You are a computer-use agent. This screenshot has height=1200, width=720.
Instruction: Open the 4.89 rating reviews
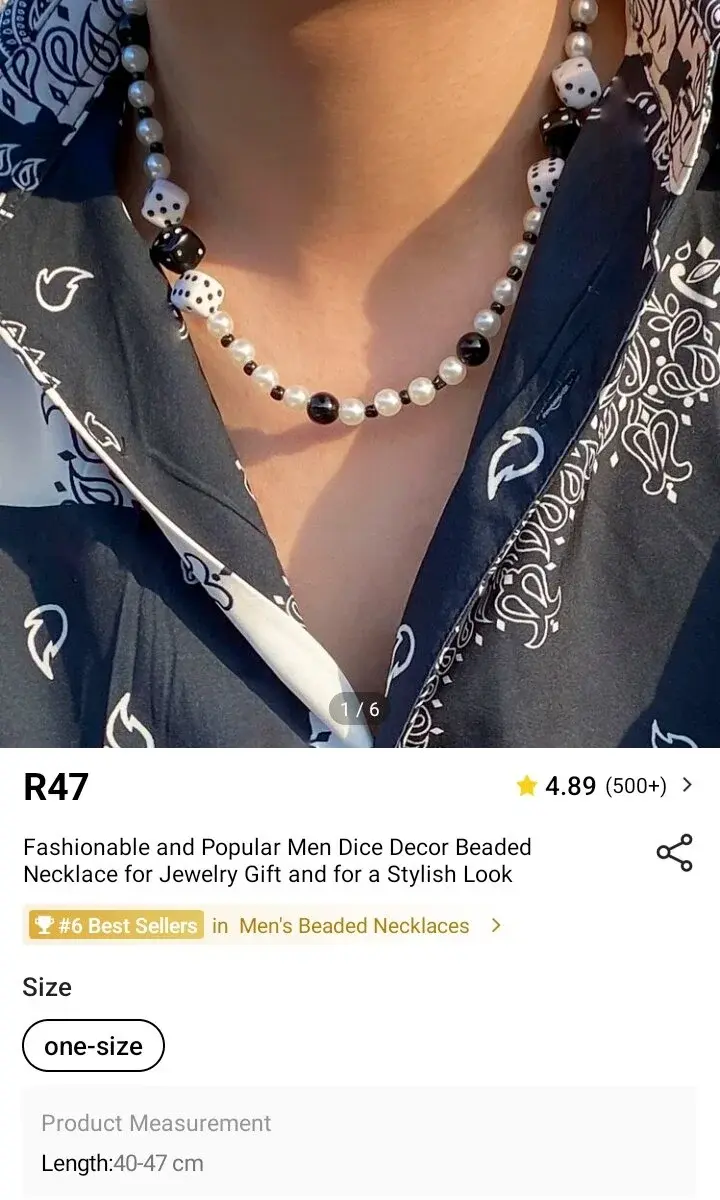click(604, 786)
